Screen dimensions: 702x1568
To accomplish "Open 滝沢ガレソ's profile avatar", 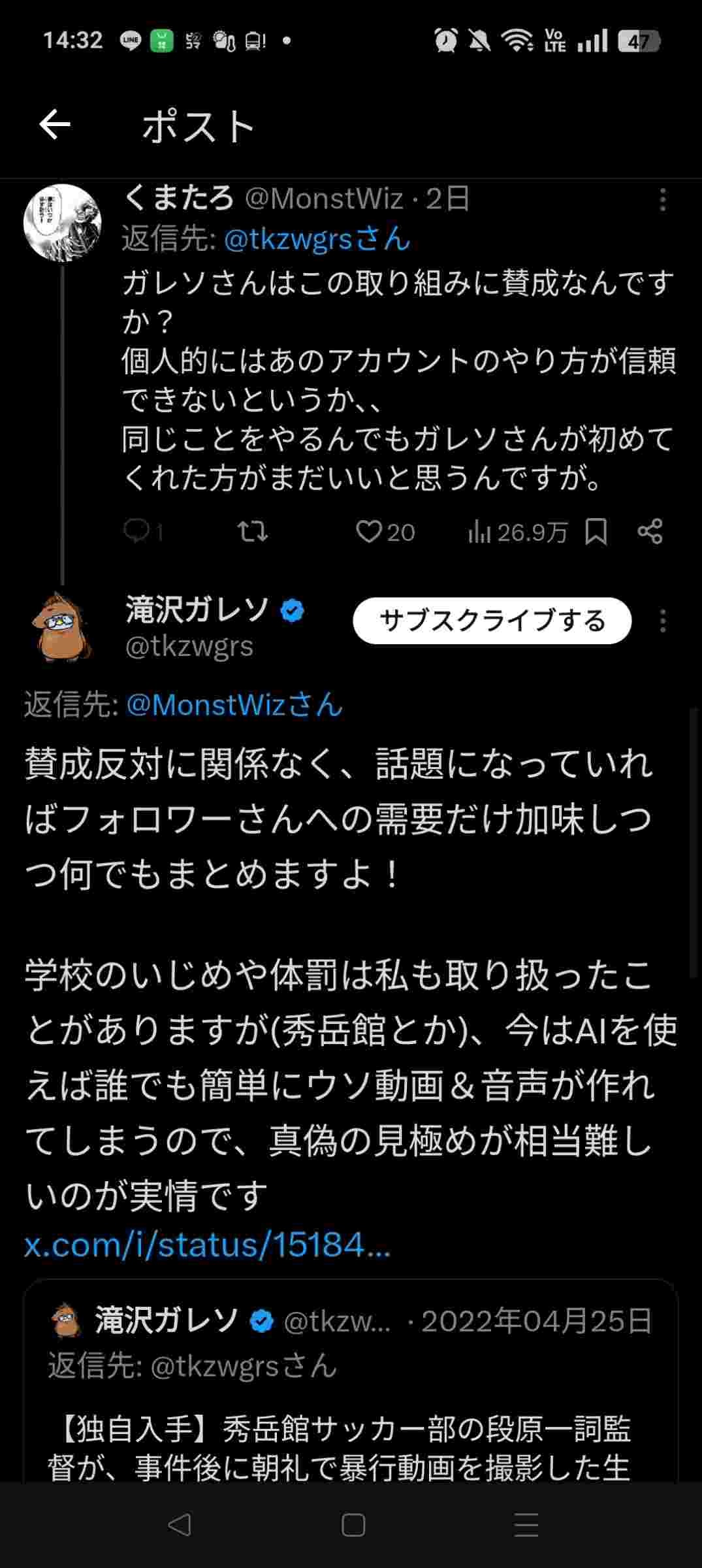I will (61, 625).
